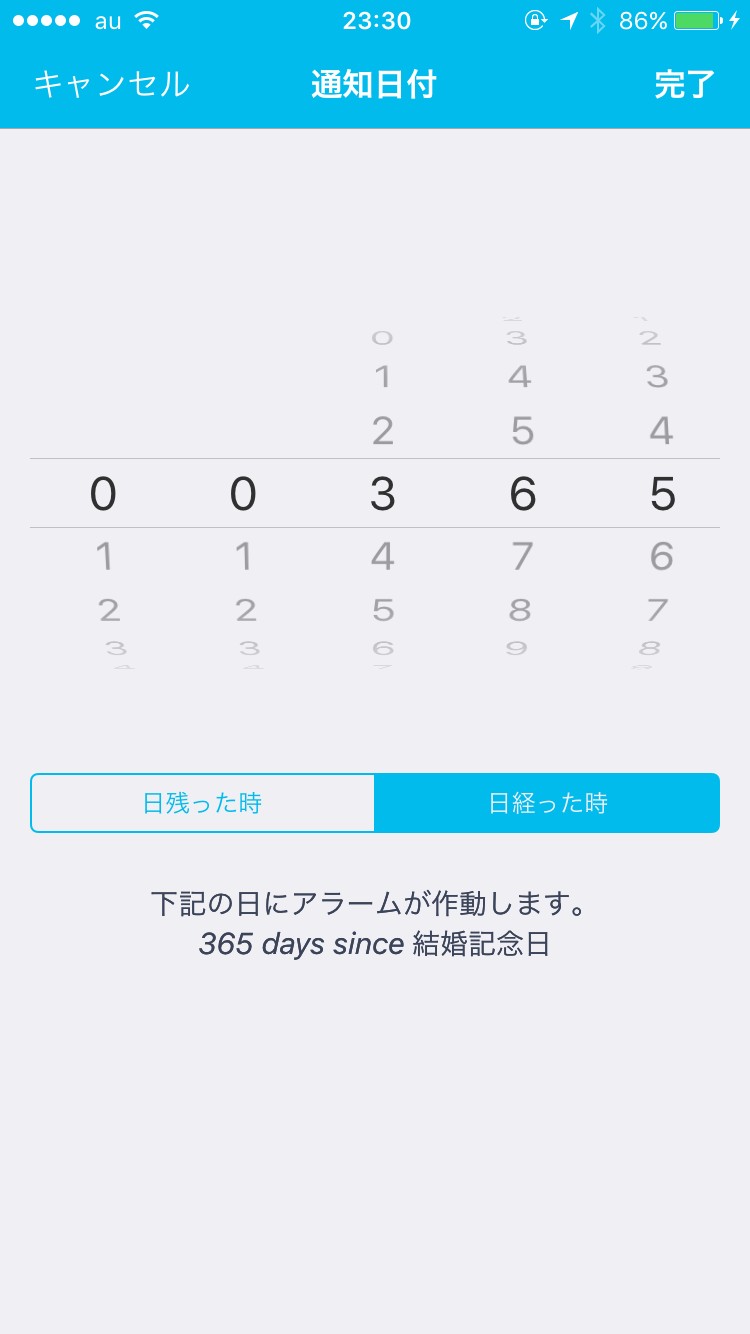The width and height of the screenshot is (750, 1334).
Task: Tap 完了 to finish
Action: coord(685,84)
